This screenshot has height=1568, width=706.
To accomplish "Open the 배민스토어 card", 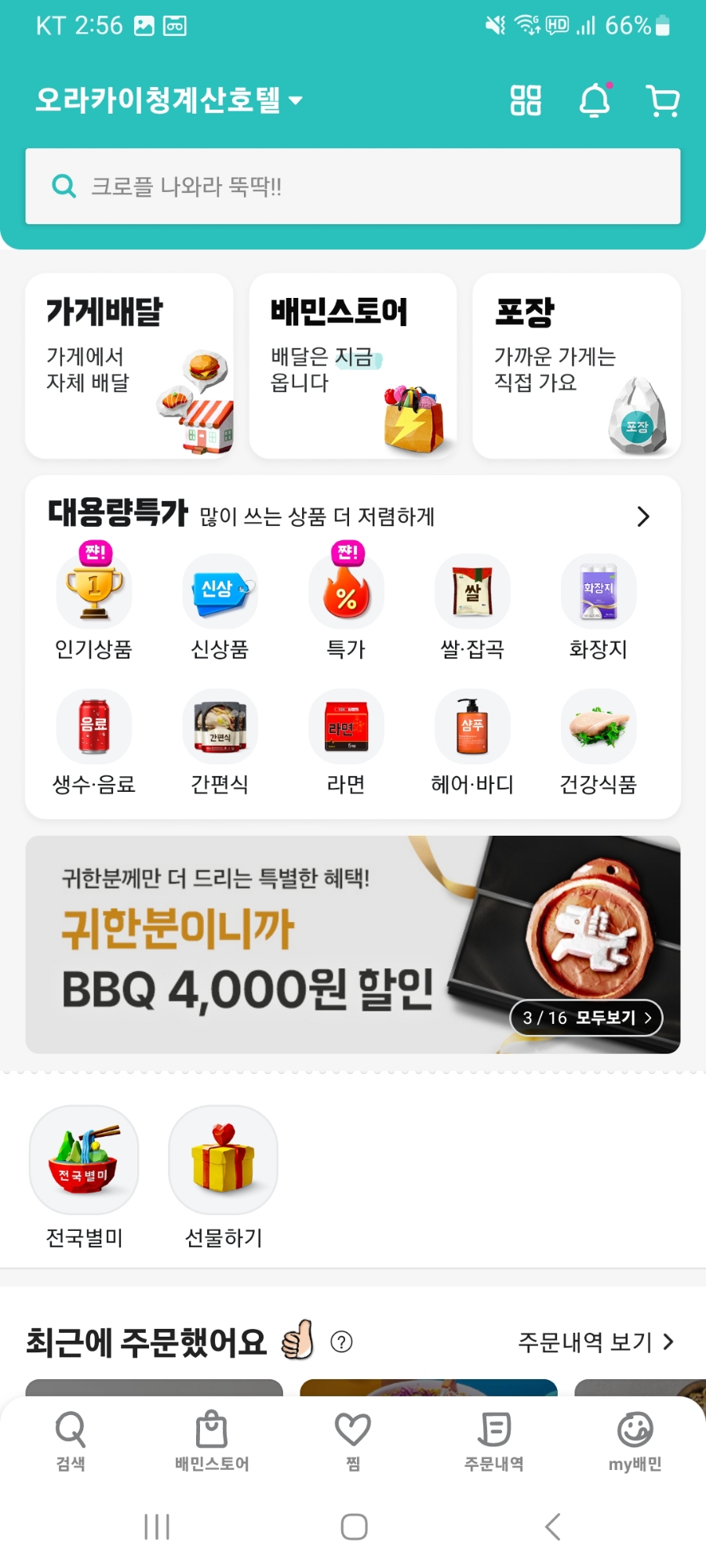I will click(x=353, y=365).
